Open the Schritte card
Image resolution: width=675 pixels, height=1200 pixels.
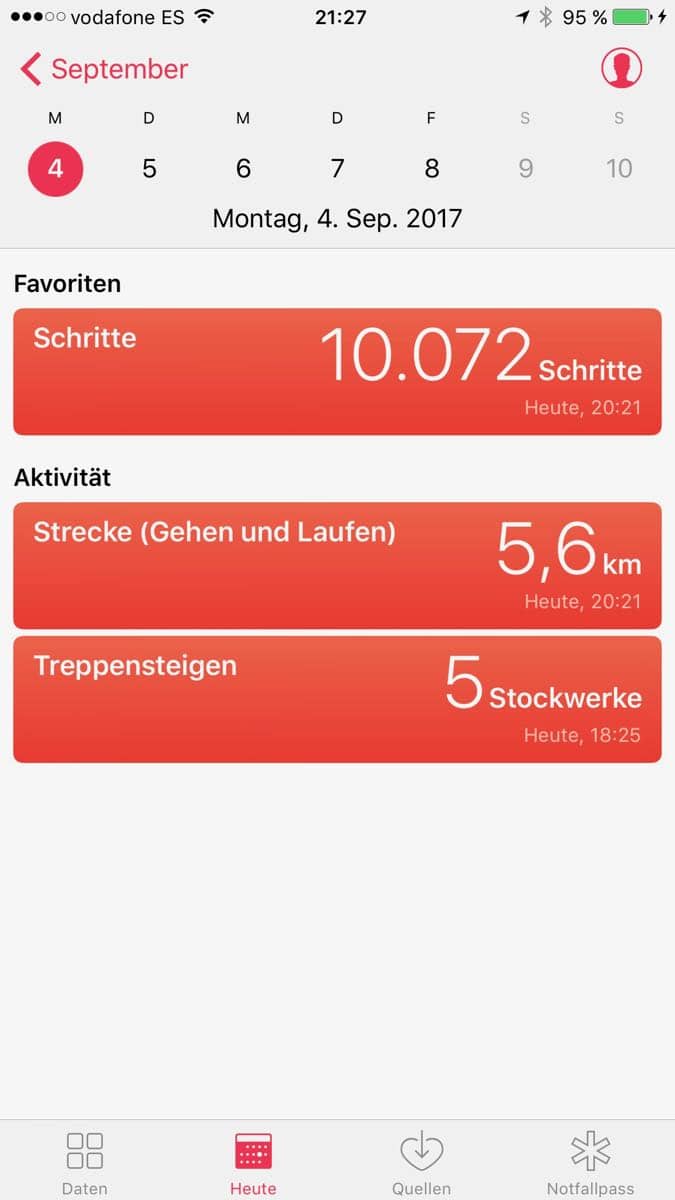pyautogui.click(x=337, y=372)
